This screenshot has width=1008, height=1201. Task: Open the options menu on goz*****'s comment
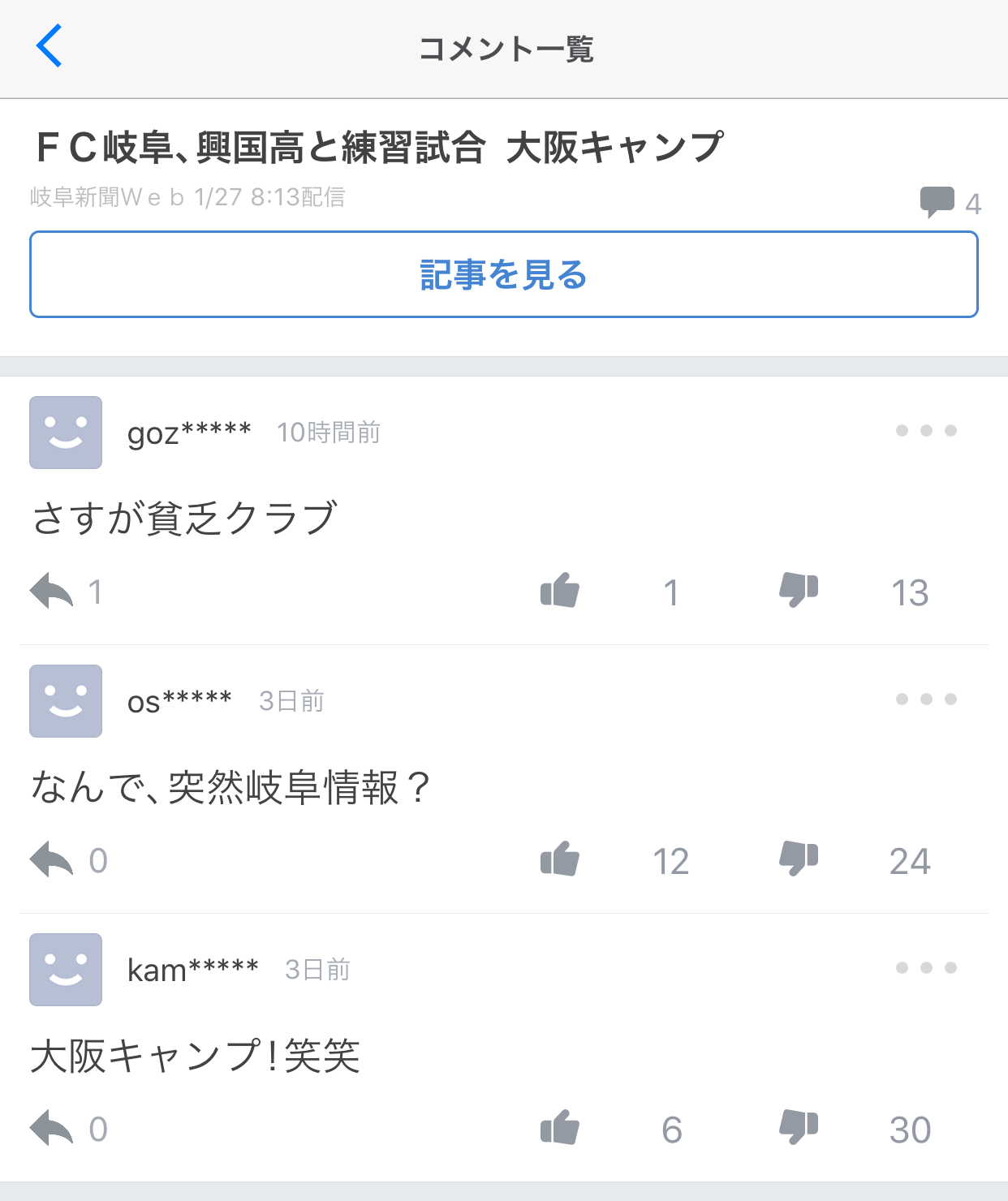click(x=925, y=431)
